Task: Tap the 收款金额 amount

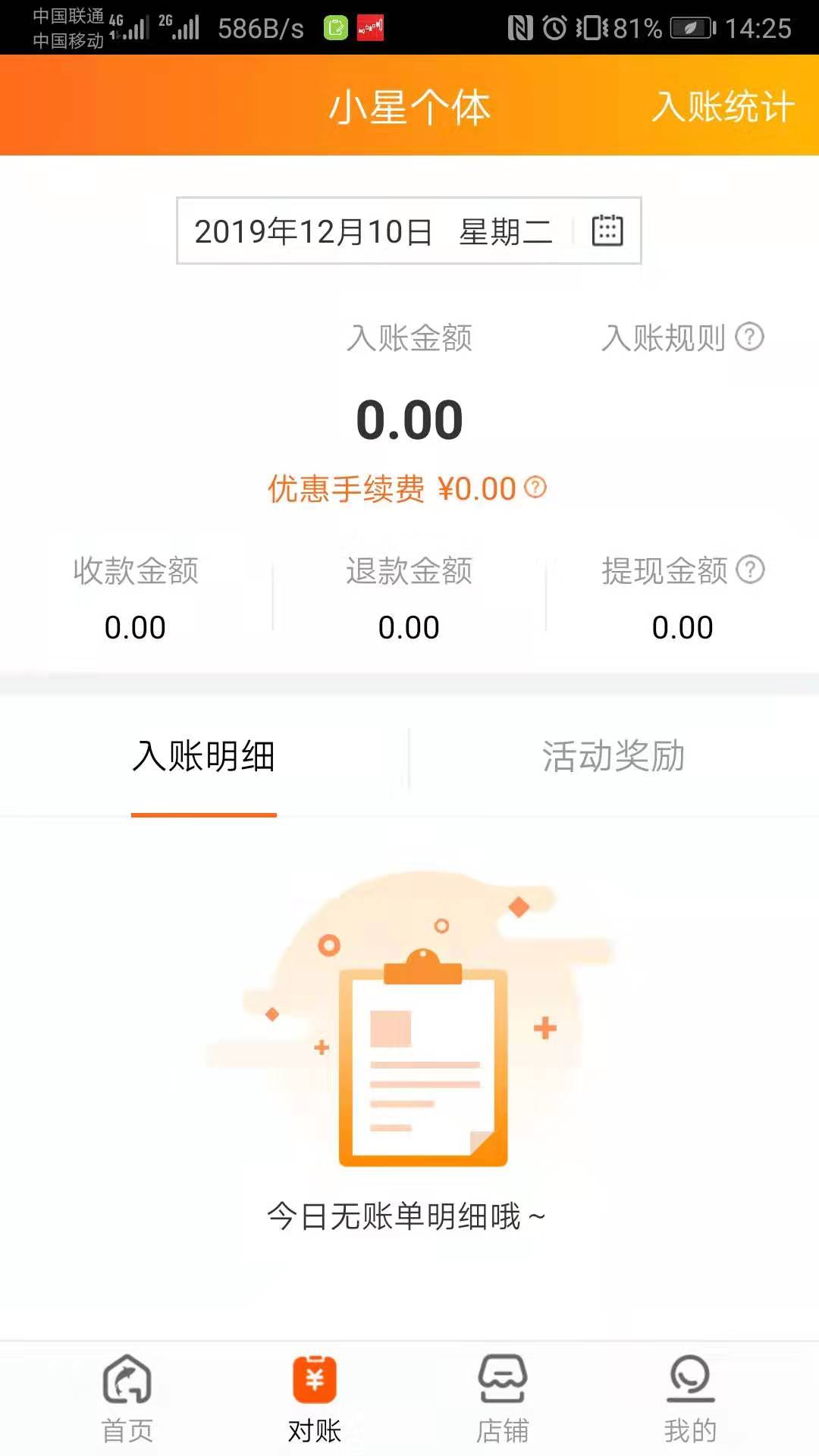Action: (135, 626)
